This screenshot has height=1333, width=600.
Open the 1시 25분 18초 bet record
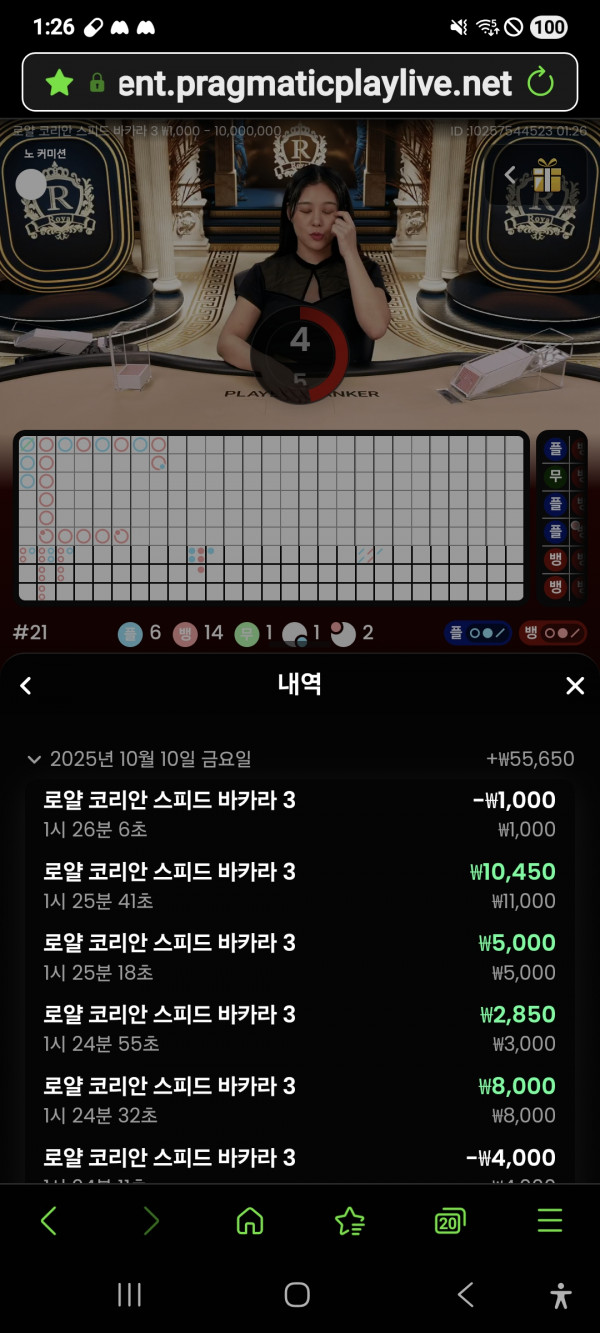tap(300, 957)
